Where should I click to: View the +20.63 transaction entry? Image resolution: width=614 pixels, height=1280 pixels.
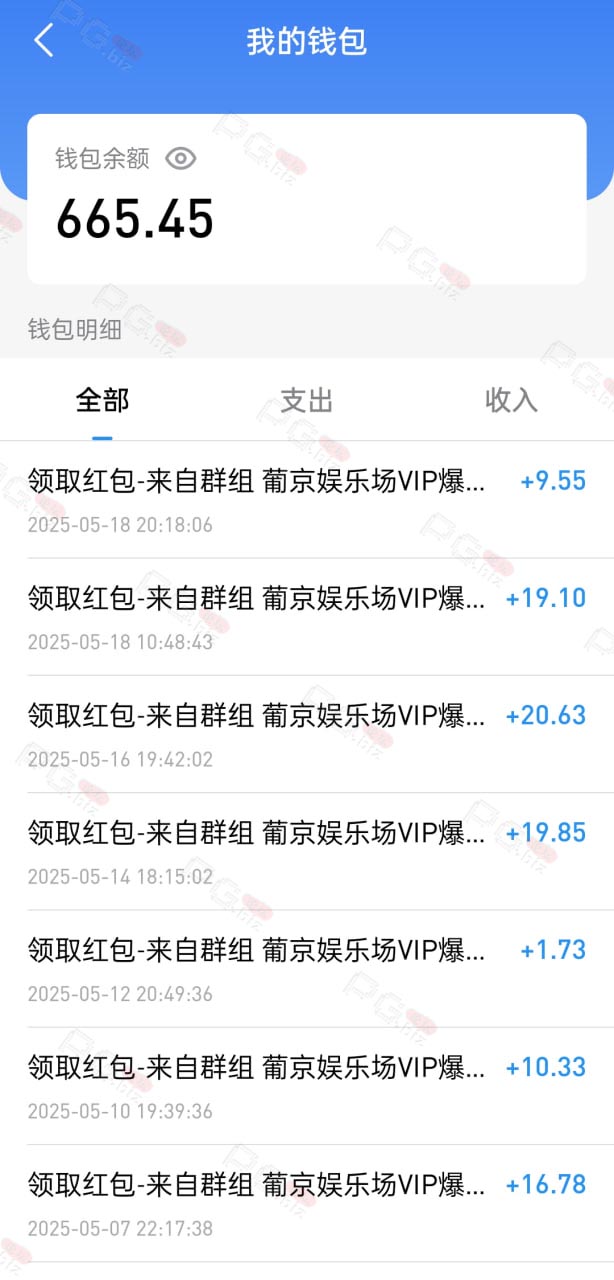pyautogui.click(x=307, y=734)
